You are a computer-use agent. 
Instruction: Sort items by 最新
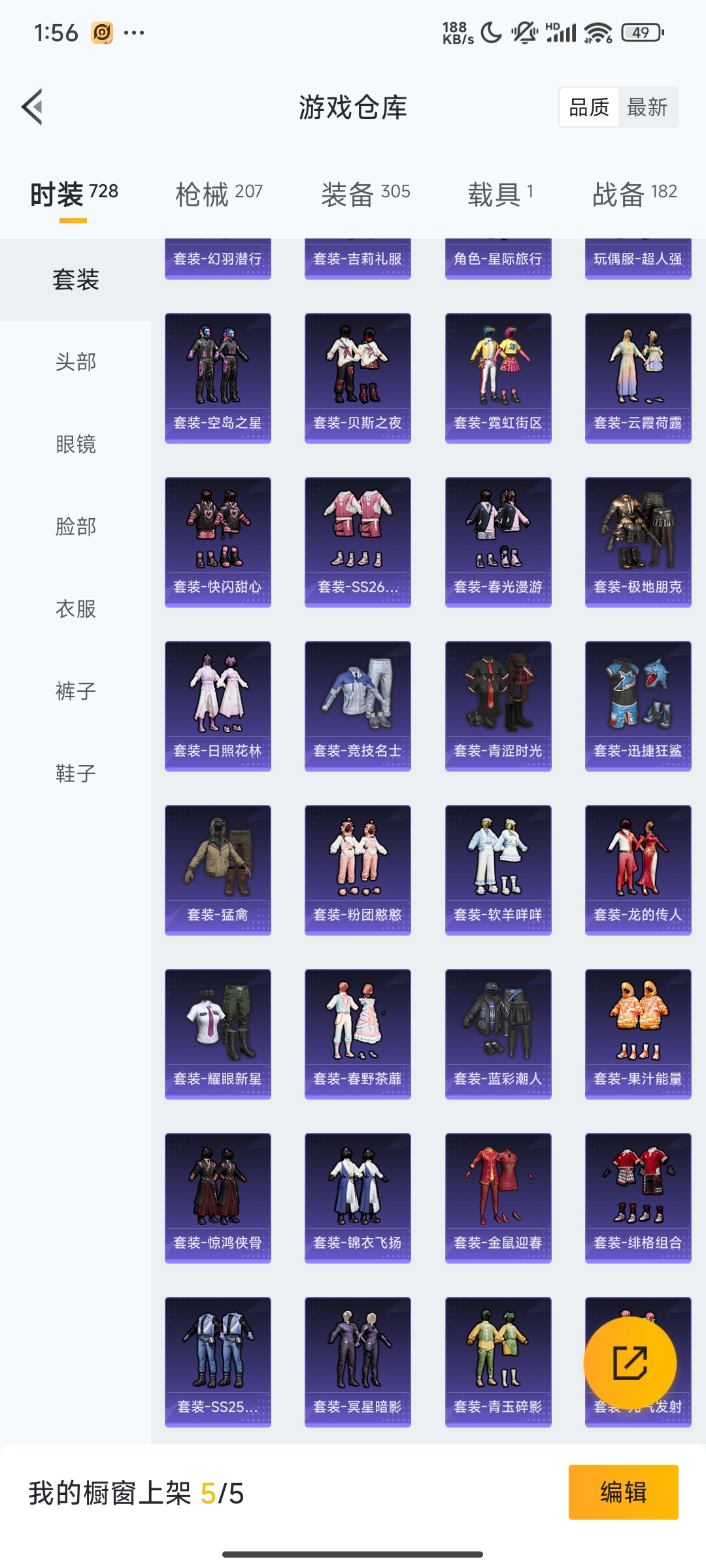point(647,107)
